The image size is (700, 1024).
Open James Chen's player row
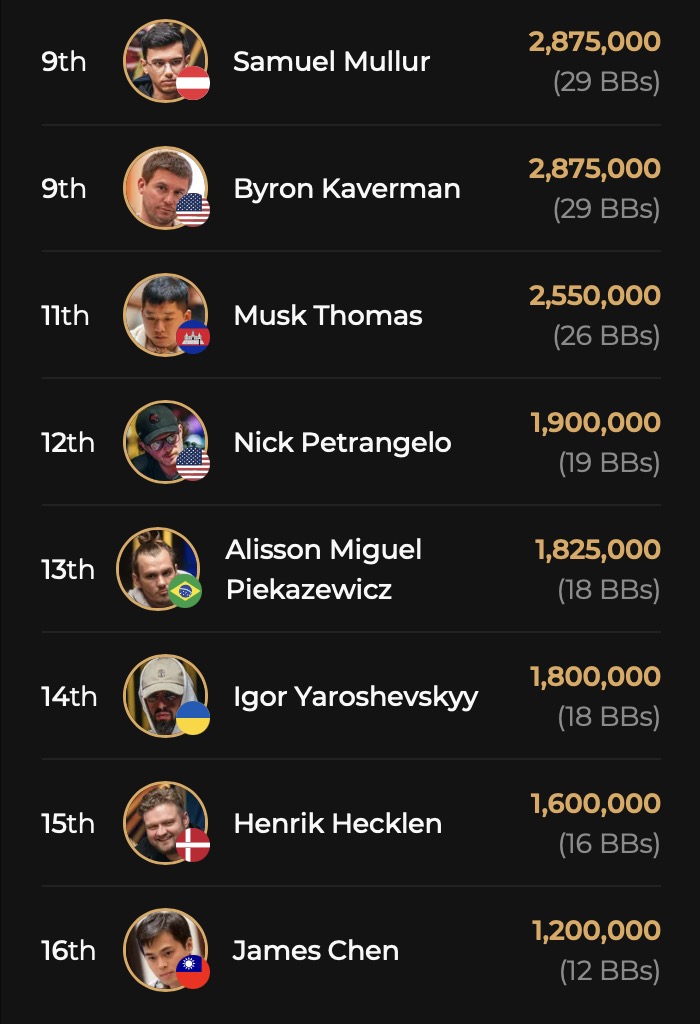tap(315, 950)
